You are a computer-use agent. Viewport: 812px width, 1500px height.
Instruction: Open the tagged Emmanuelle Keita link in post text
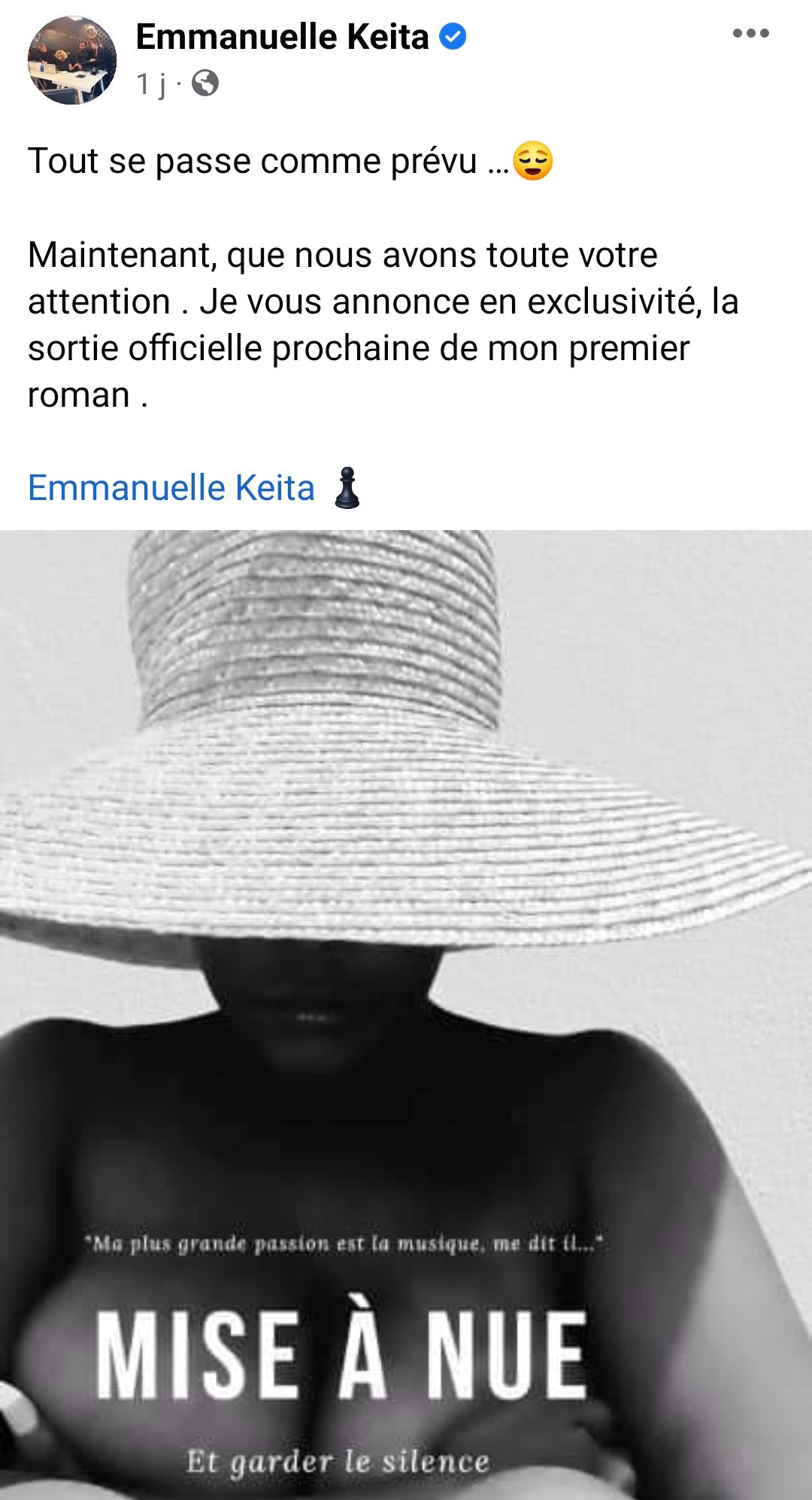tap(171, 488)
